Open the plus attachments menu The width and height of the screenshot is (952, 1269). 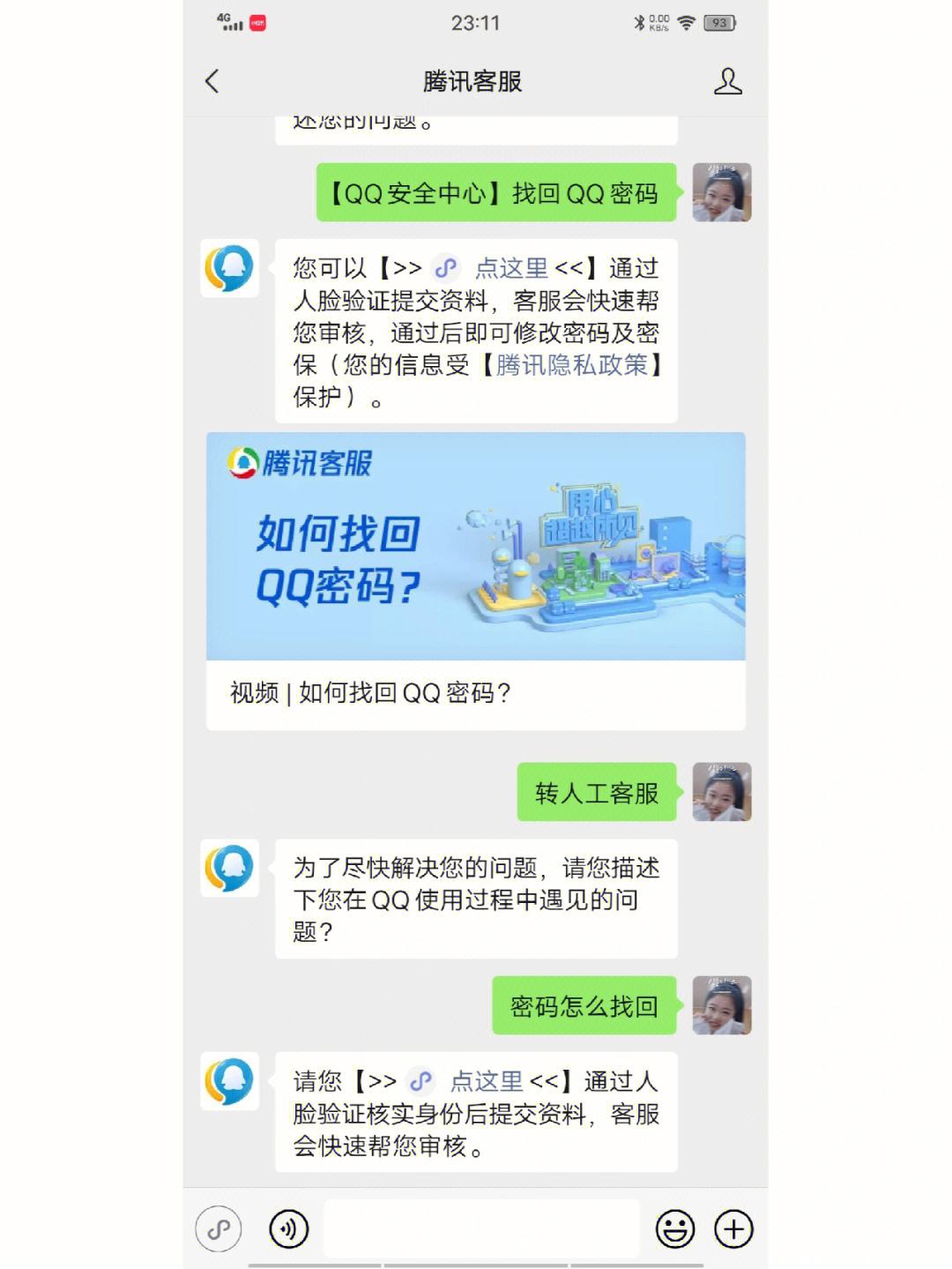tap(733, 1228)
